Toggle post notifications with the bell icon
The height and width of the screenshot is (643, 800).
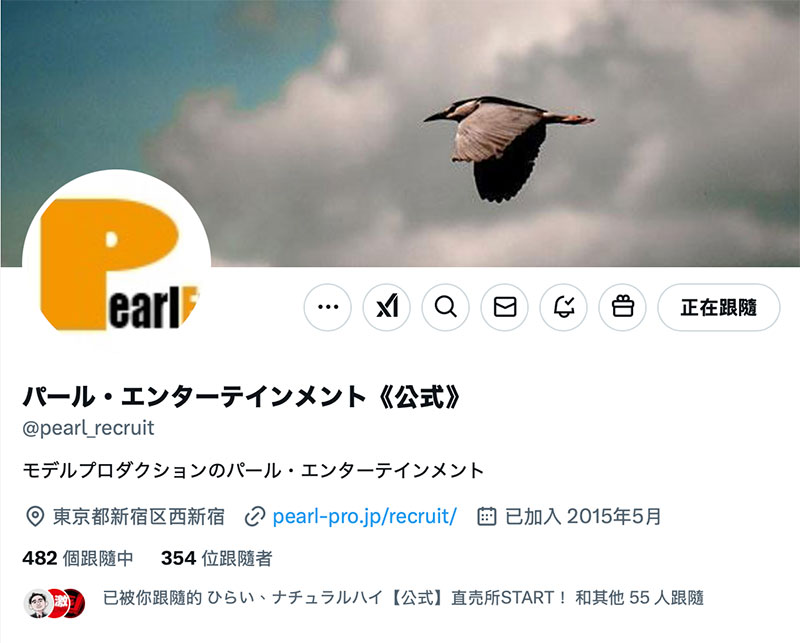[564, 307]
